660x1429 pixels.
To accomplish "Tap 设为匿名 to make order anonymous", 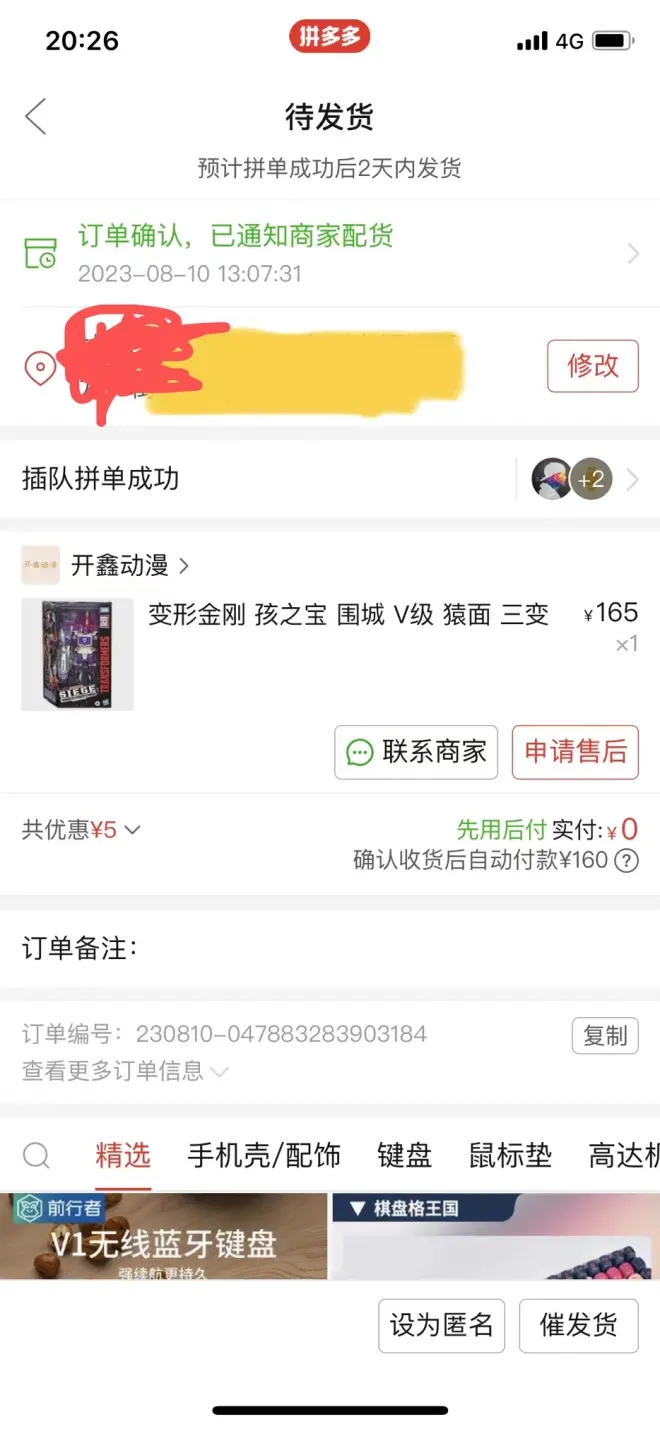I will tap(441, 1326).
